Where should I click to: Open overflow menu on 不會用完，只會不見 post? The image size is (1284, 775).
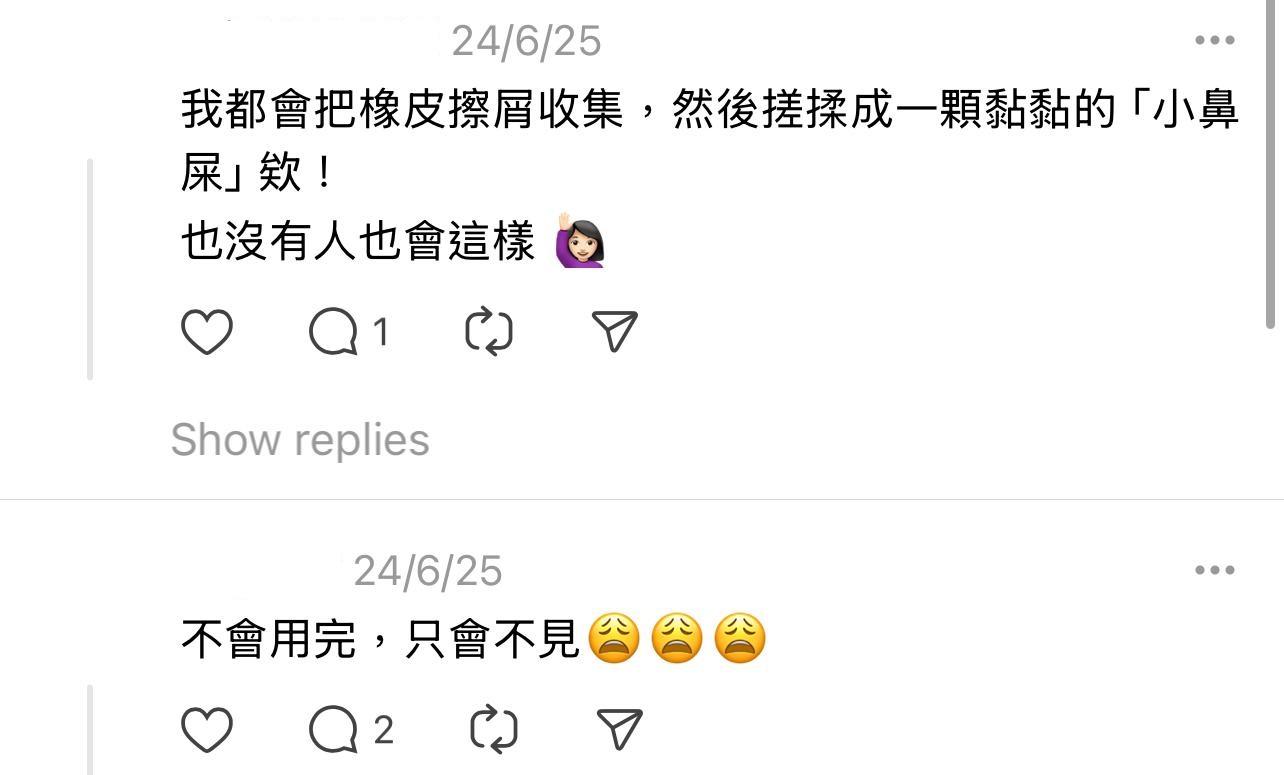pos(1214,570)
